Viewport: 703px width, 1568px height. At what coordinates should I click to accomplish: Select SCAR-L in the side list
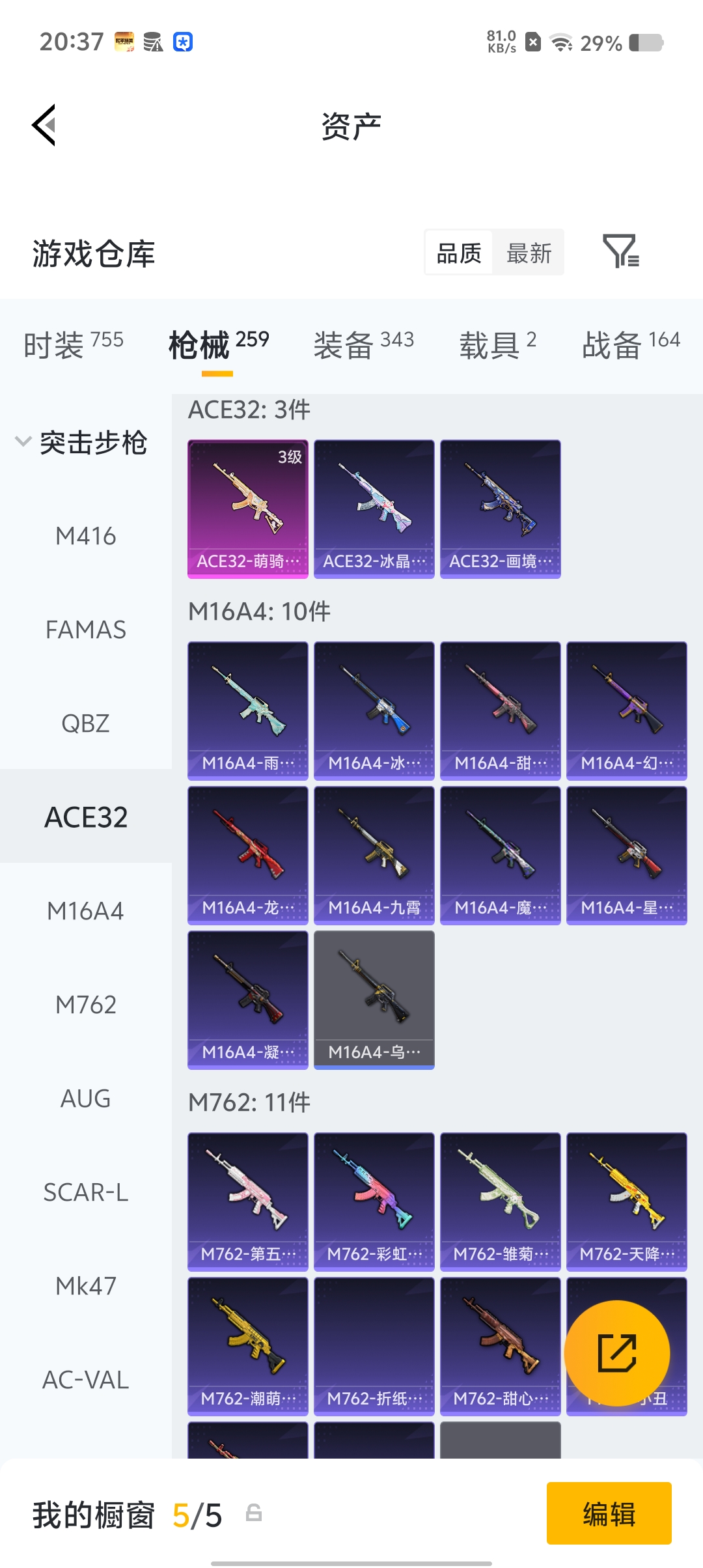click(x=85, y=1192)
